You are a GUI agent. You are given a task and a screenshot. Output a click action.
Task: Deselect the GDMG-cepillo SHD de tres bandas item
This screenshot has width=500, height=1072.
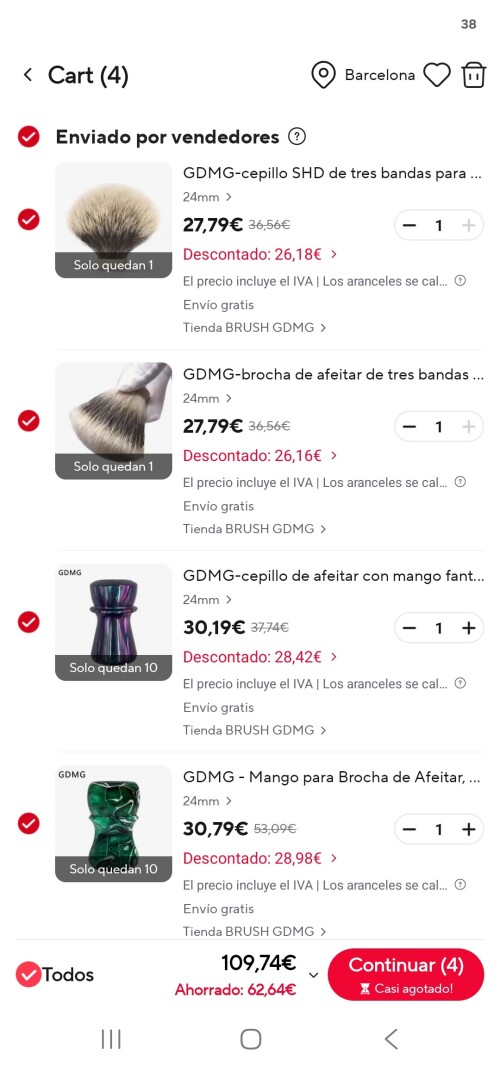(x=29, y=219)
